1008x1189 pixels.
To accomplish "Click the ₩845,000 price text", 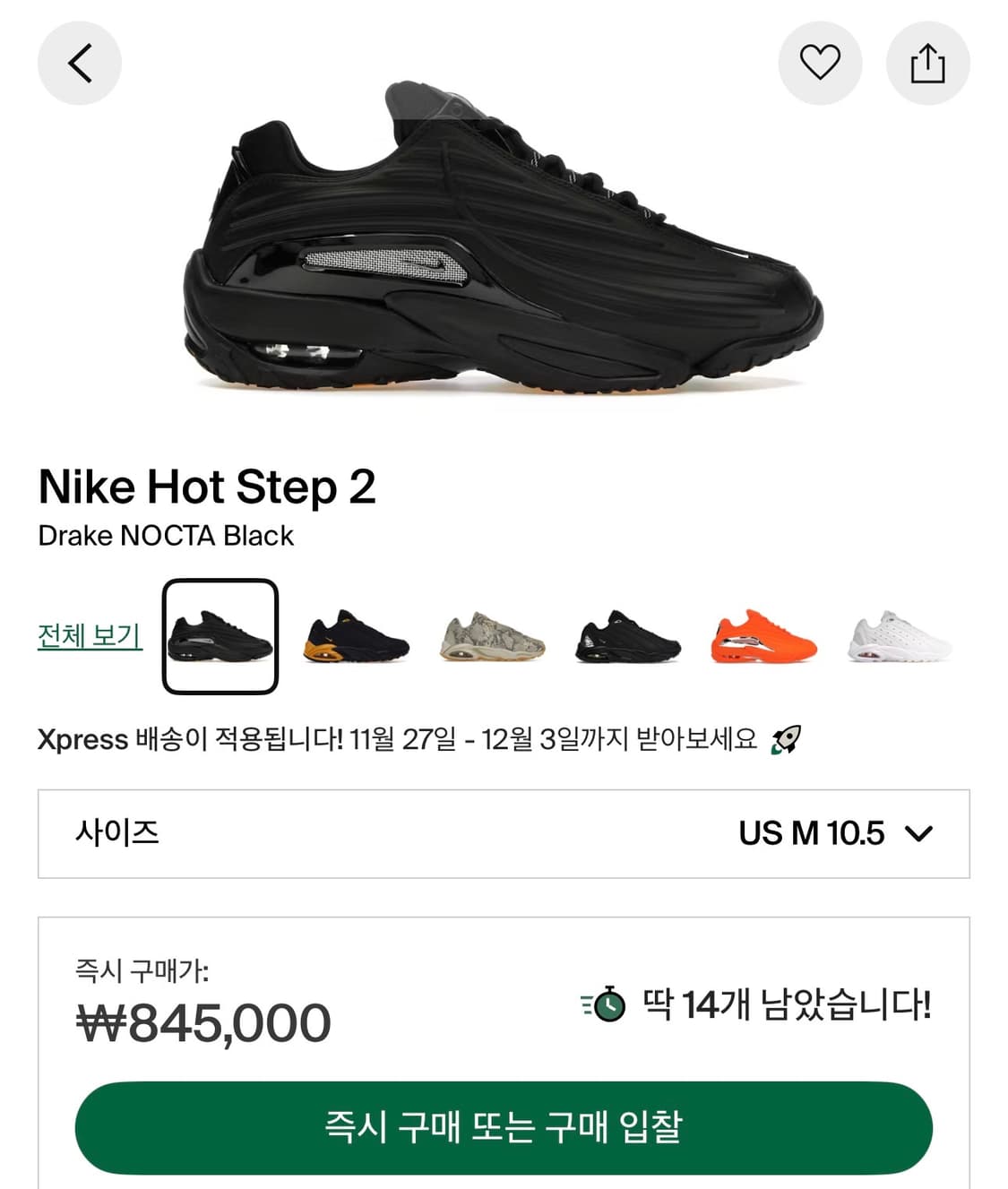I will pos(202,1020).
